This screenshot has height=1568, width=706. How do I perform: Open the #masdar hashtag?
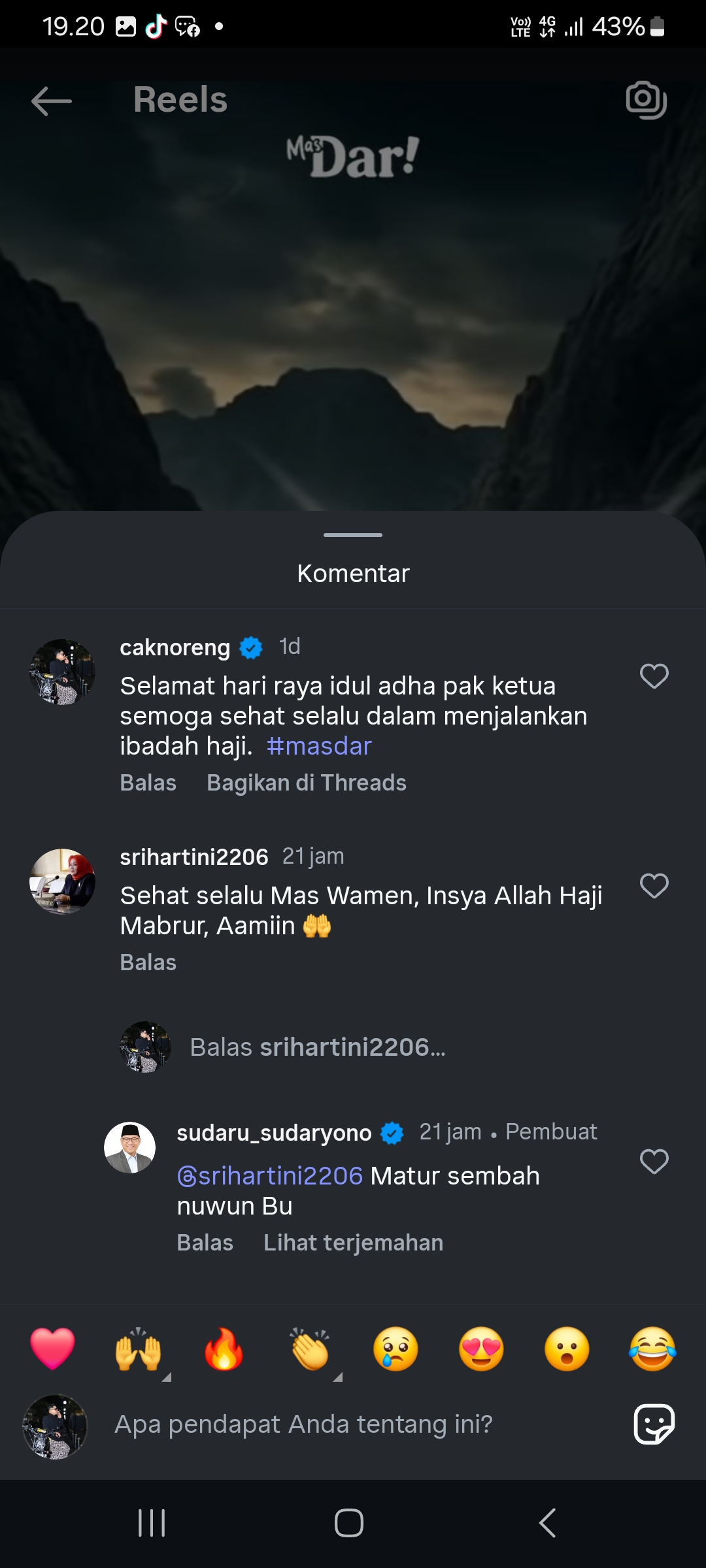click(319, 746)
